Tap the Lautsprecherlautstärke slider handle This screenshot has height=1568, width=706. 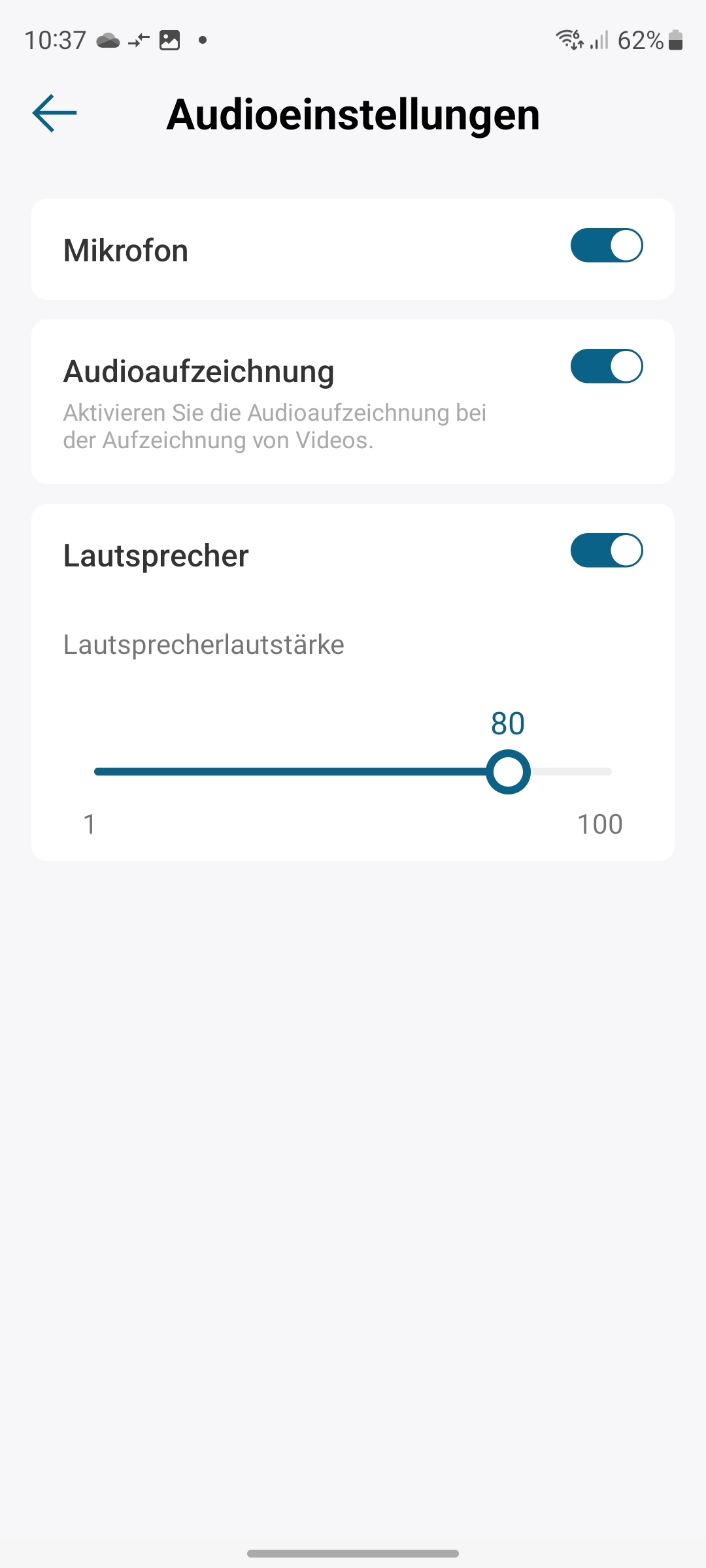tap(508, 772)
